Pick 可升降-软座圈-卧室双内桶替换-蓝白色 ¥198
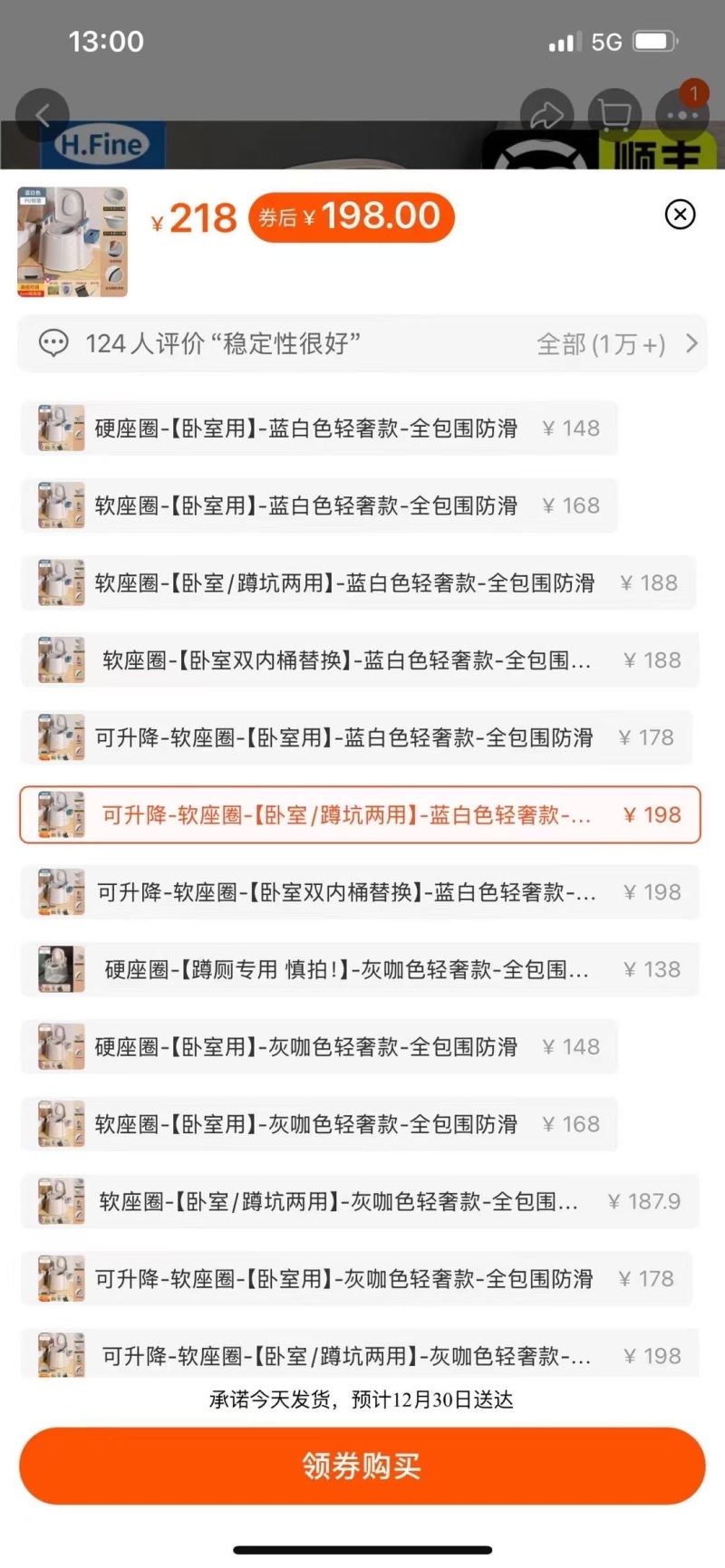Screen dimensions: 725x1568 360,892
